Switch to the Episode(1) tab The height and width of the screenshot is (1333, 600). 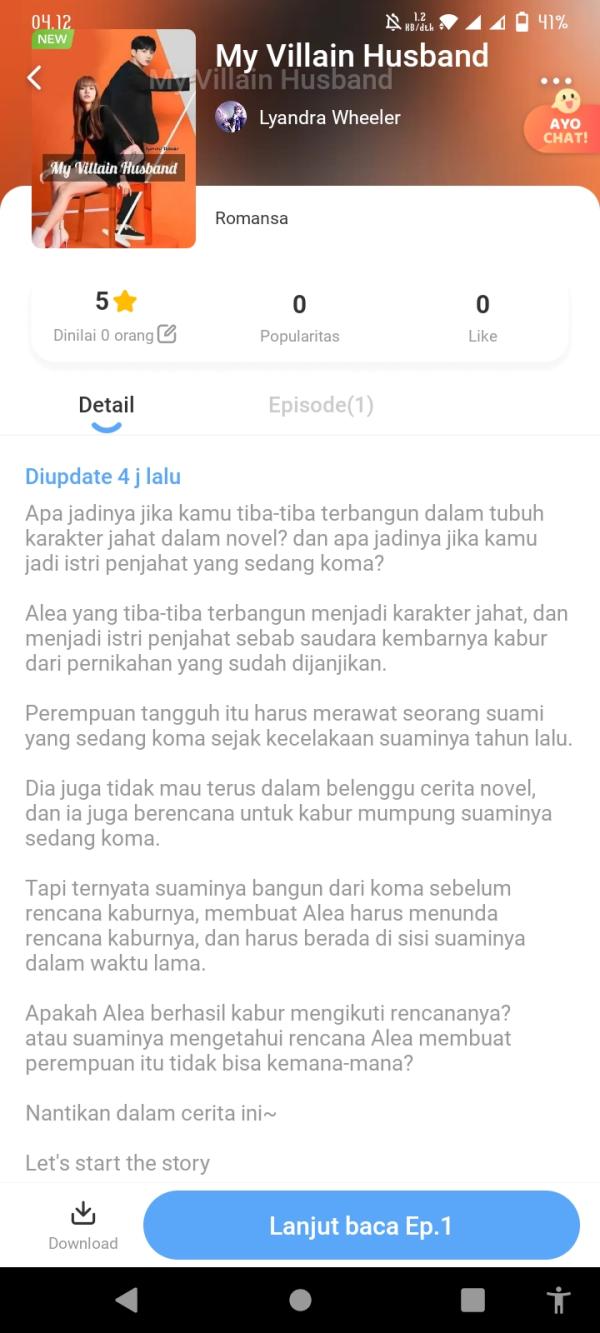click(x=321, y=405)
